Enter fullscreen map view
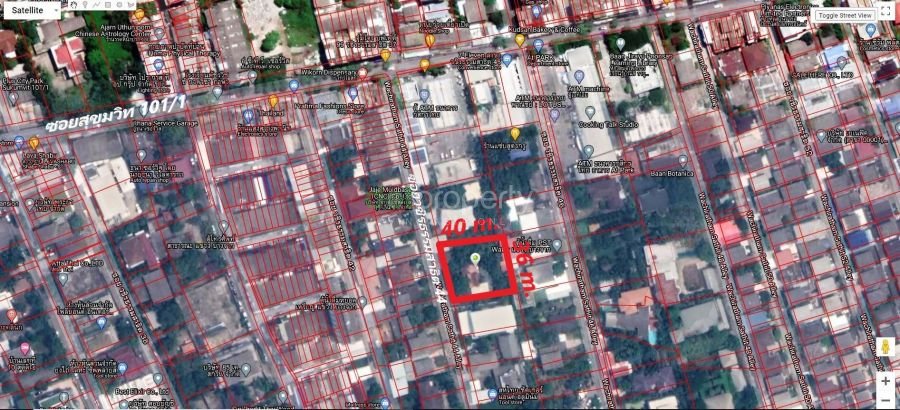Viewport: 900px width, 410px height. click(x=887, y=13)
